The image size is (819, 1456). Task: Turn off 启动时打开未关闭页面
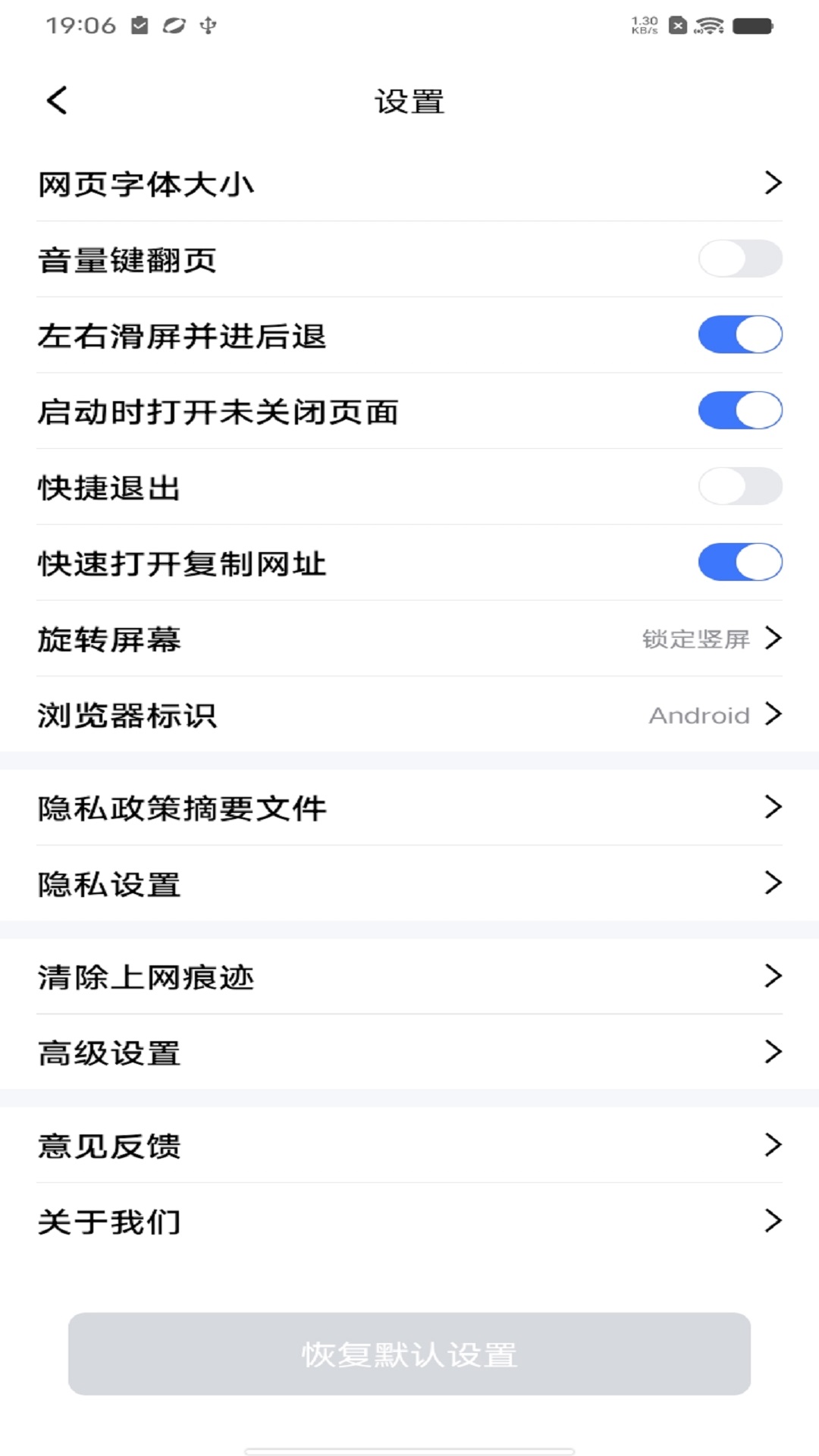pyautogui.click(x=740, y=410)
